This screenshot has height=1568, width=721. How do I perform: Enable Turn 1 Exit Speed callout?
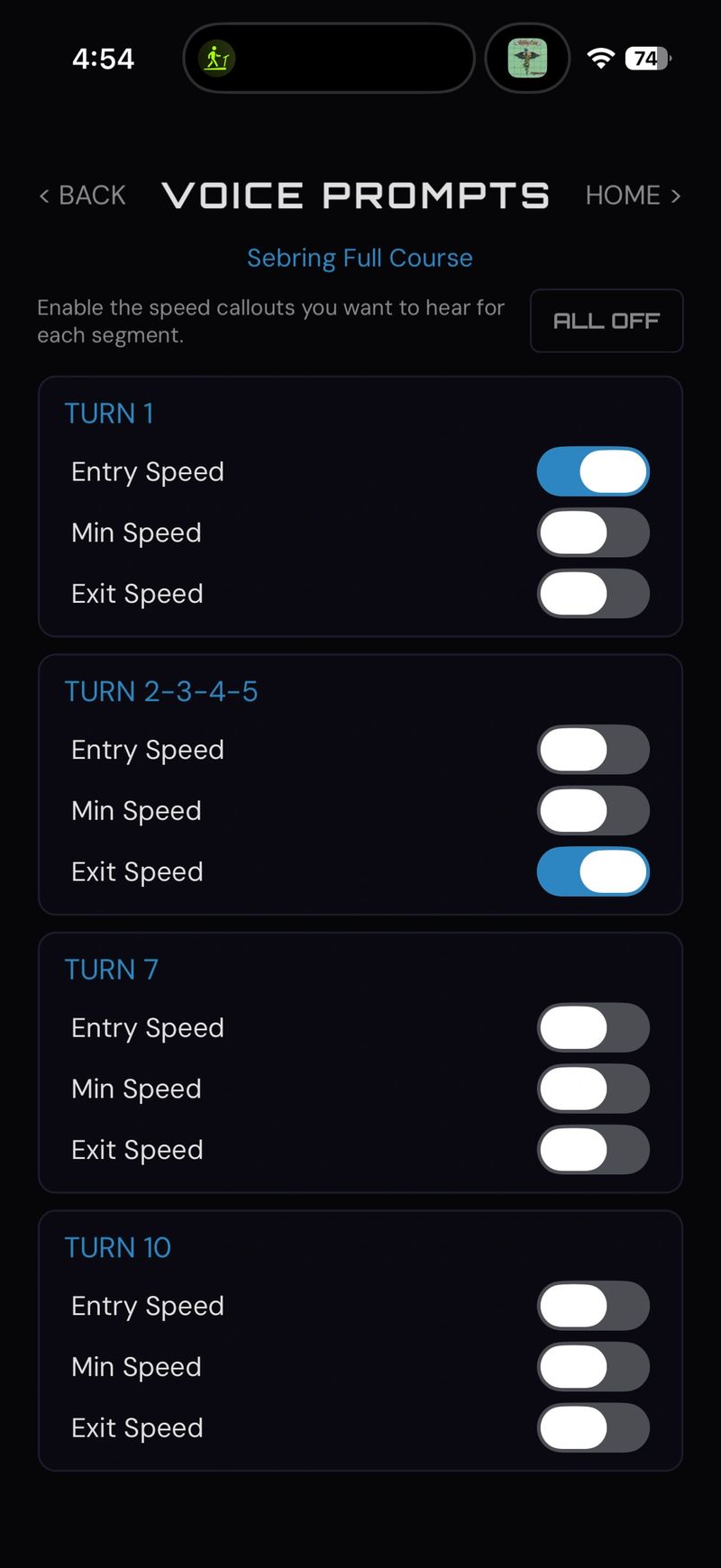(593, 594)
